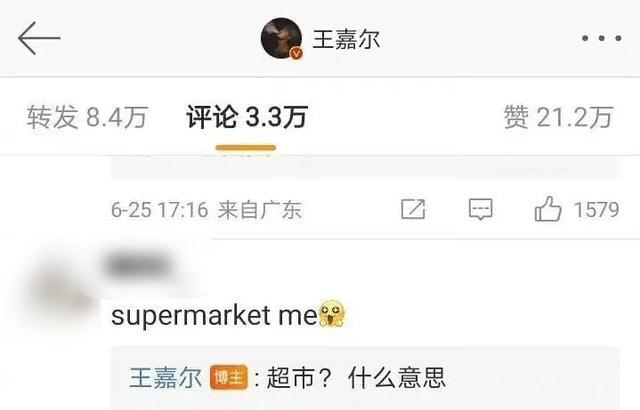
Task: Reply to the comment dated 6-25 17:16
Action: [x=481, y=210]
